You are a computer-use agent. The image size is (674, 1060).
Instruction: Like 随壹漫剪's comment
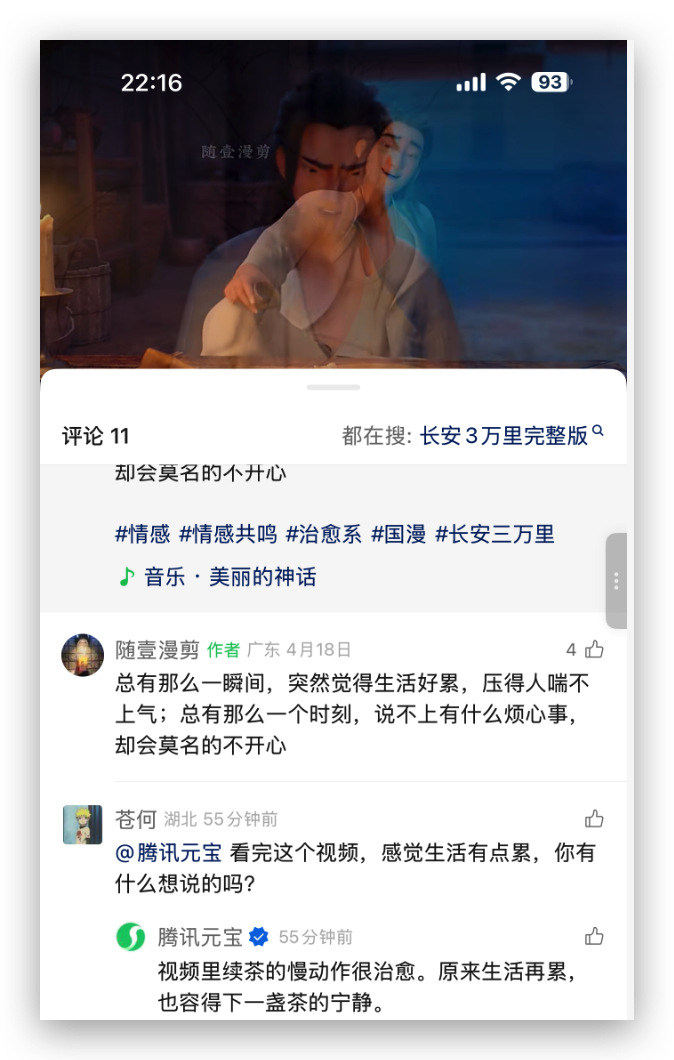pyautogui.click(x=594, y=649)
